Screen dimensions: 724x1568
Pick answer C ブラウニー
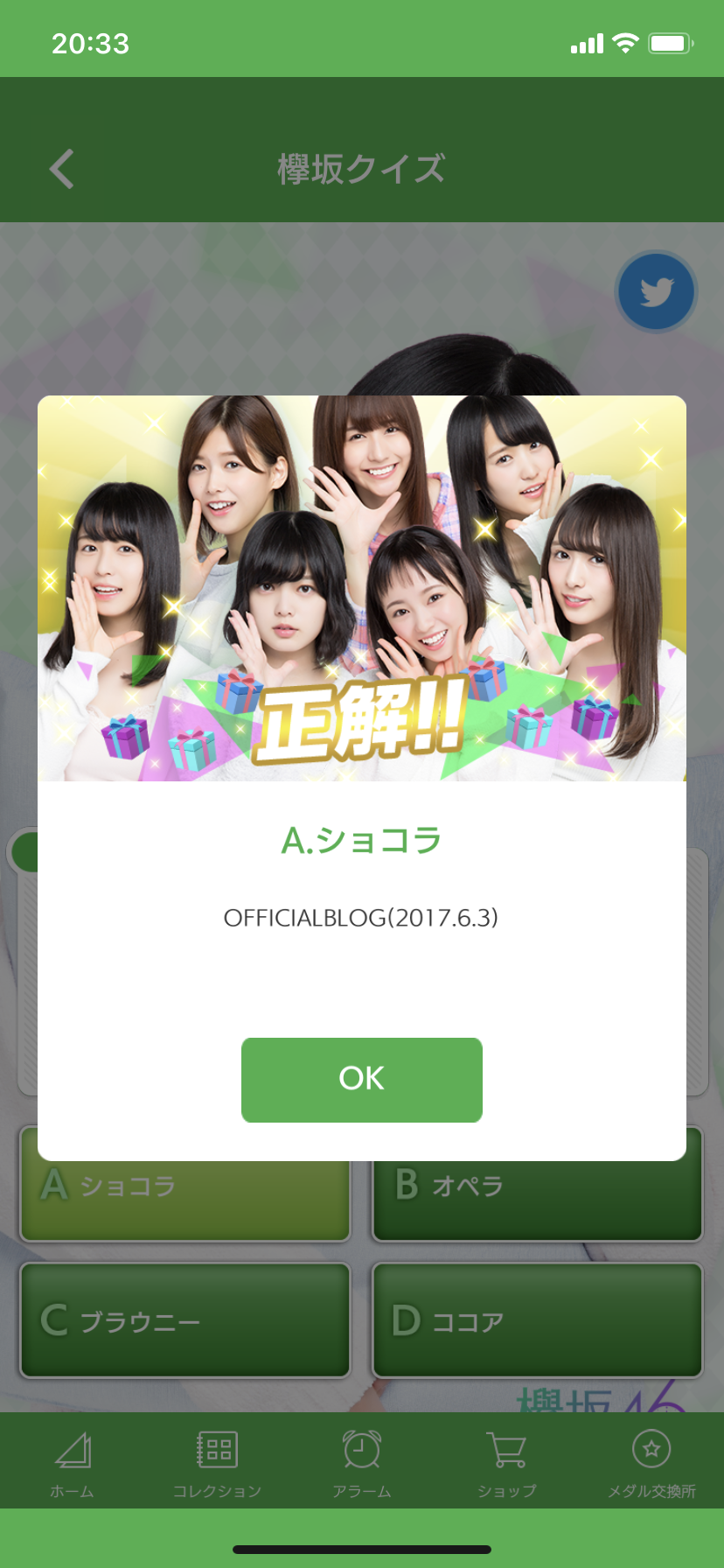185,1319
